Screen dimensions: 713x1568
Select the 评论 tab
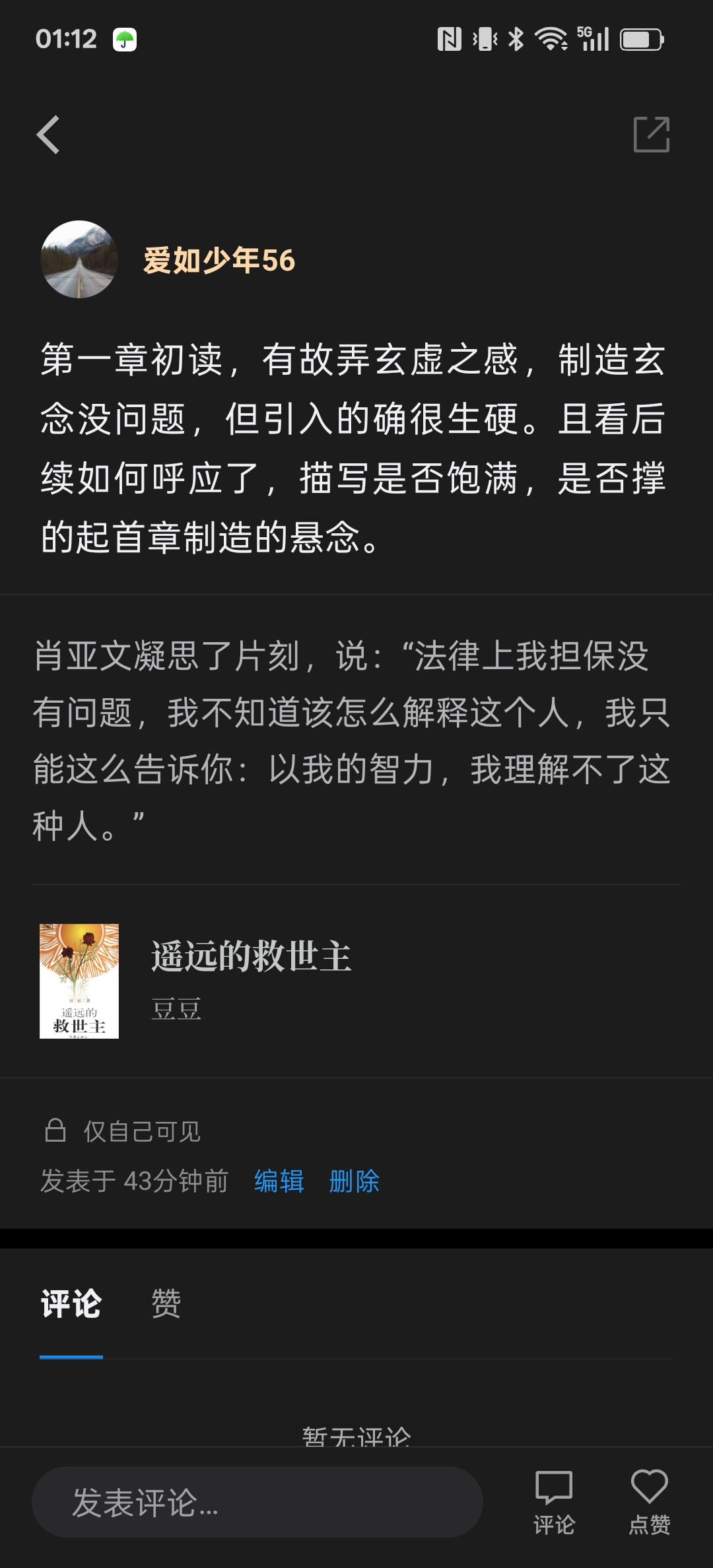[71, 1304]
